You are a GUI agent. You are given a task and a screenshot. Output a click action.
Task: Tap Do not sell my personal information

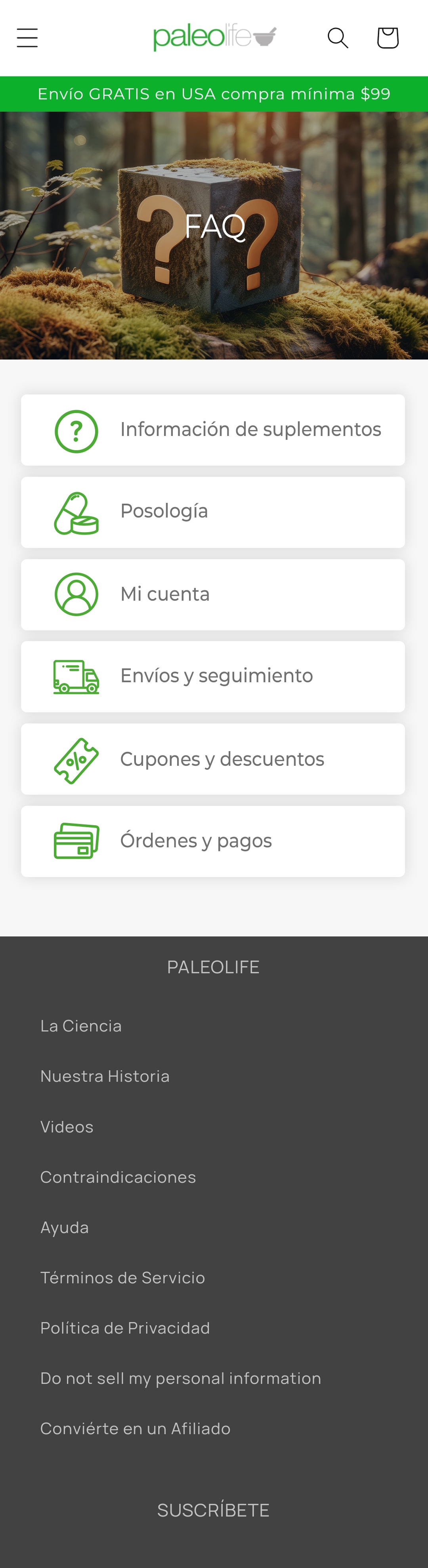tap(180, 1378)
